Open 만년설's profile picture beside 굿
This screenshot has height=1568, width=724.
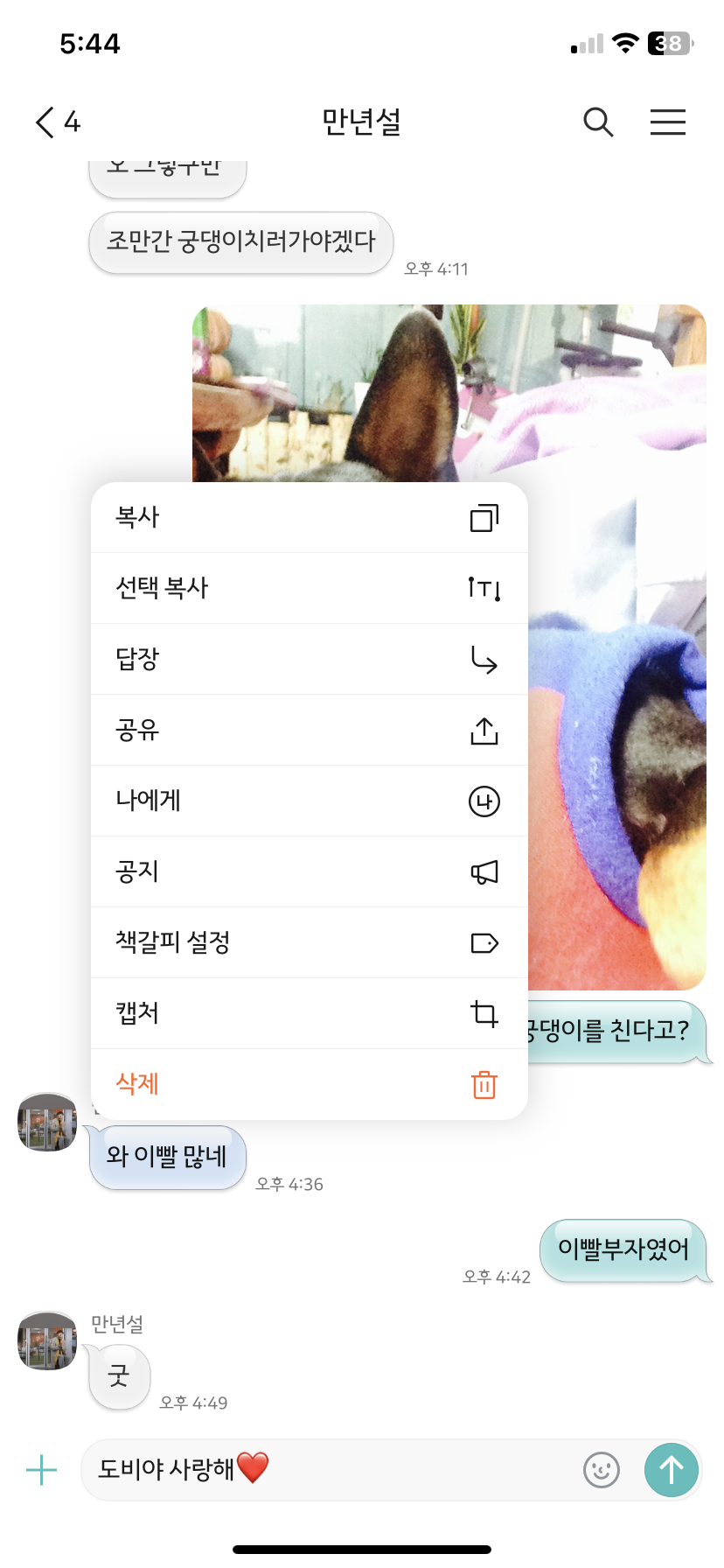47,1340
